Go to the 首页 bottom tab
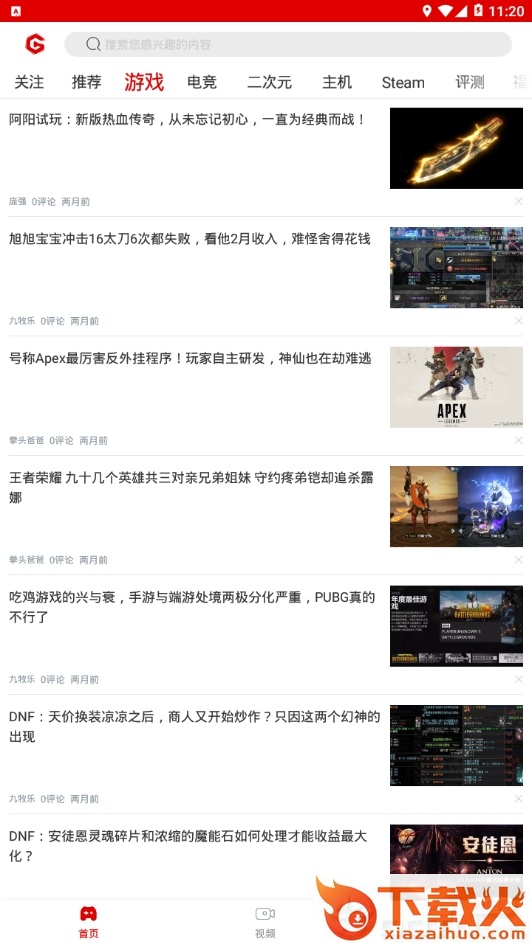 pos(88,922)
